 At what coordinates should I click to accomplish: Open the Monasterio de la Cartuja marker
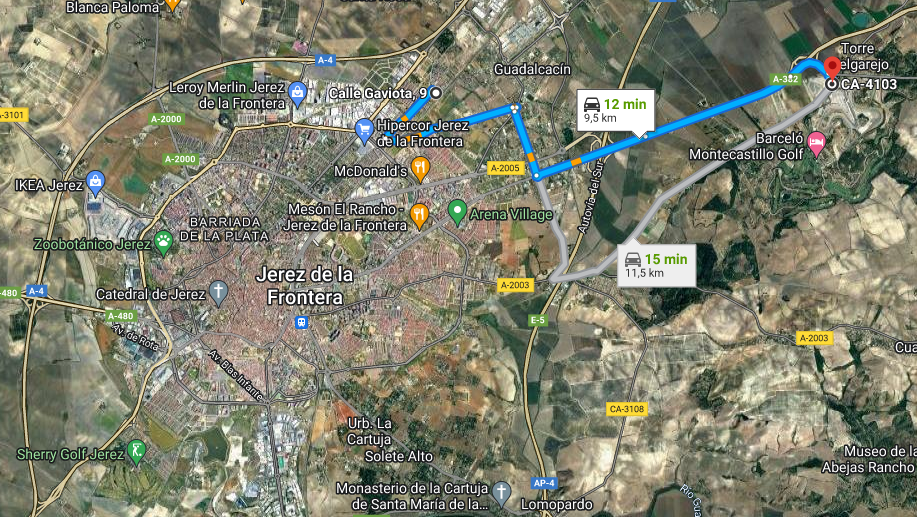coord(502,493)
